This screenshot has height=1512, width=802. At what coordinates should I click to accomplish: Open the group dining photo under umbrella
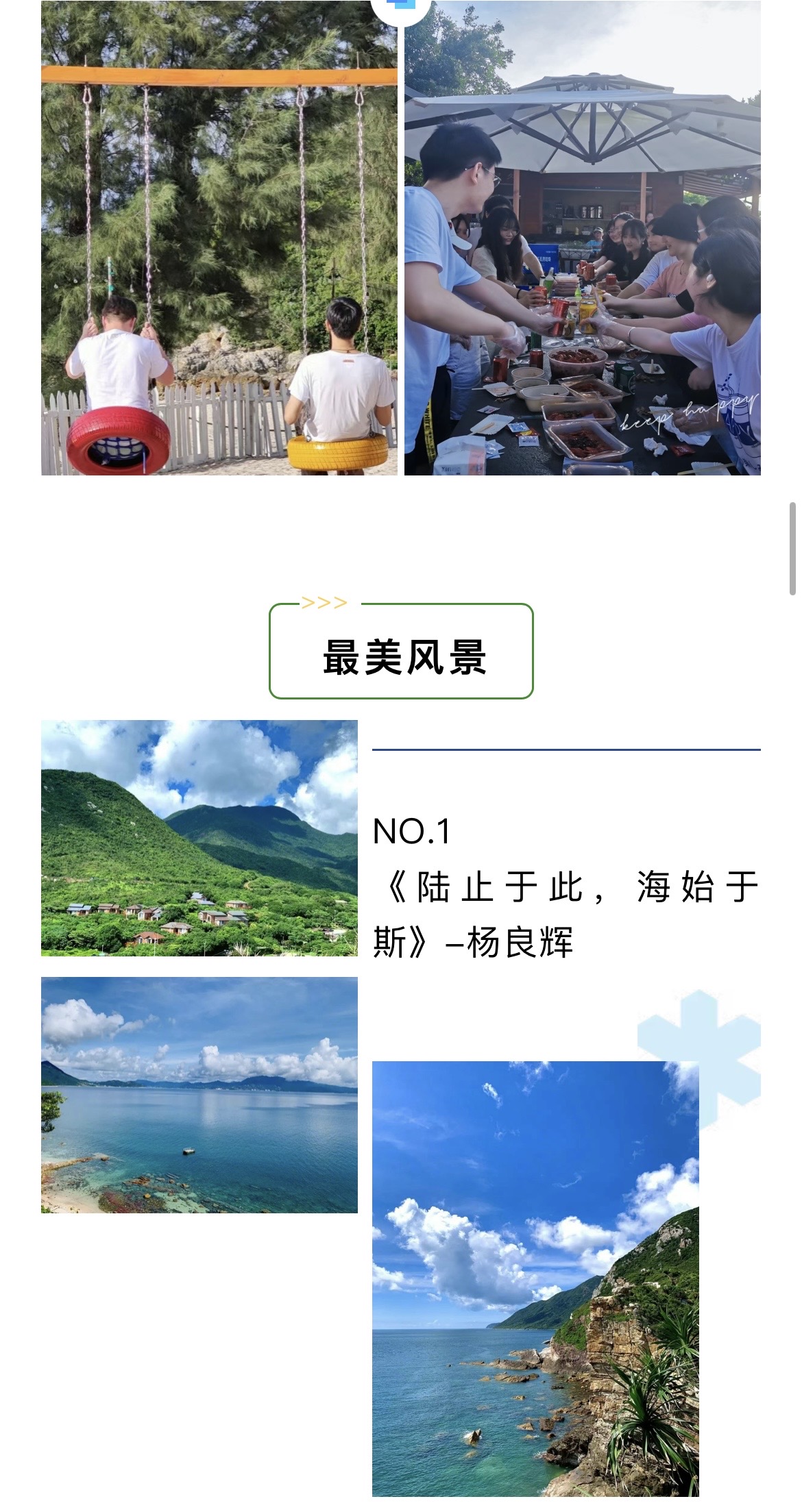582,238
